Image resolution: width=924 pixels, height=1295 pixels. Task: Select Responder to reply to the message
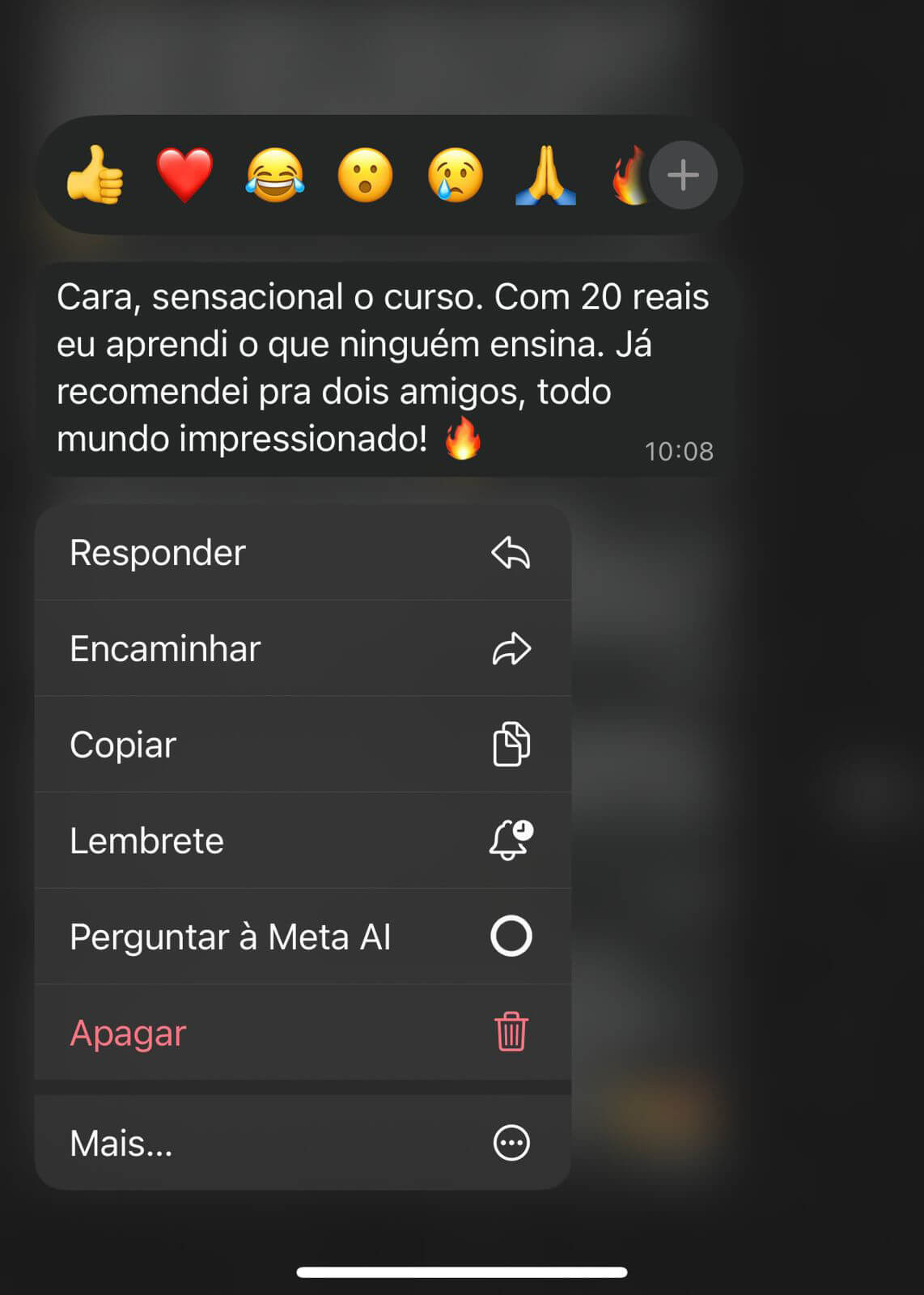point(303,553)
